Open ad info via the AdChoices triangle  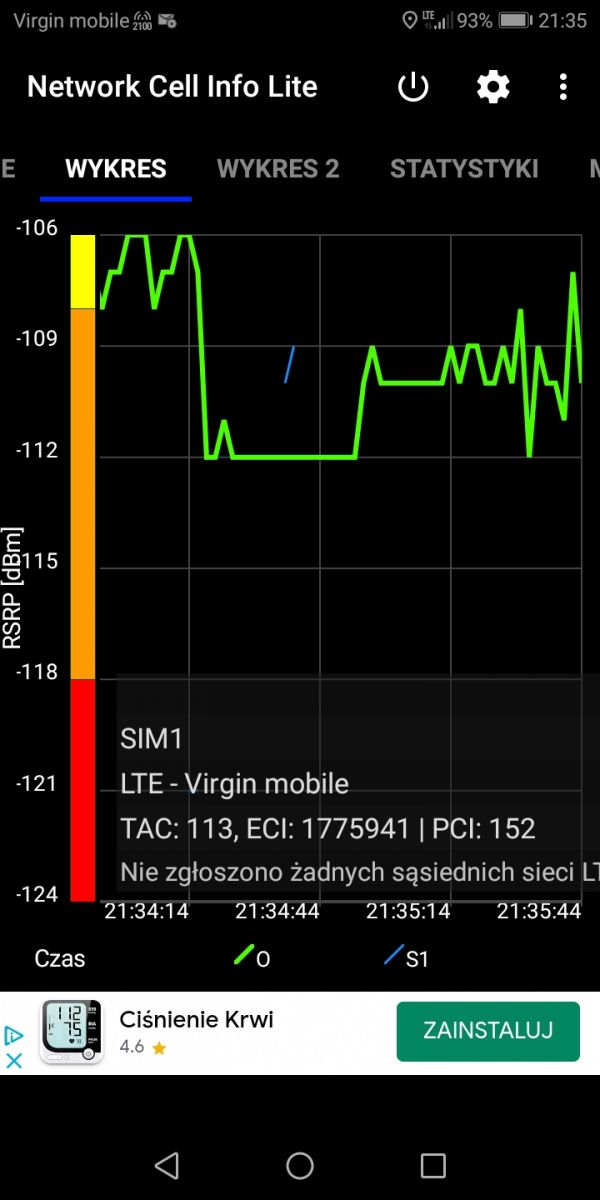(x=14, y=1035)
